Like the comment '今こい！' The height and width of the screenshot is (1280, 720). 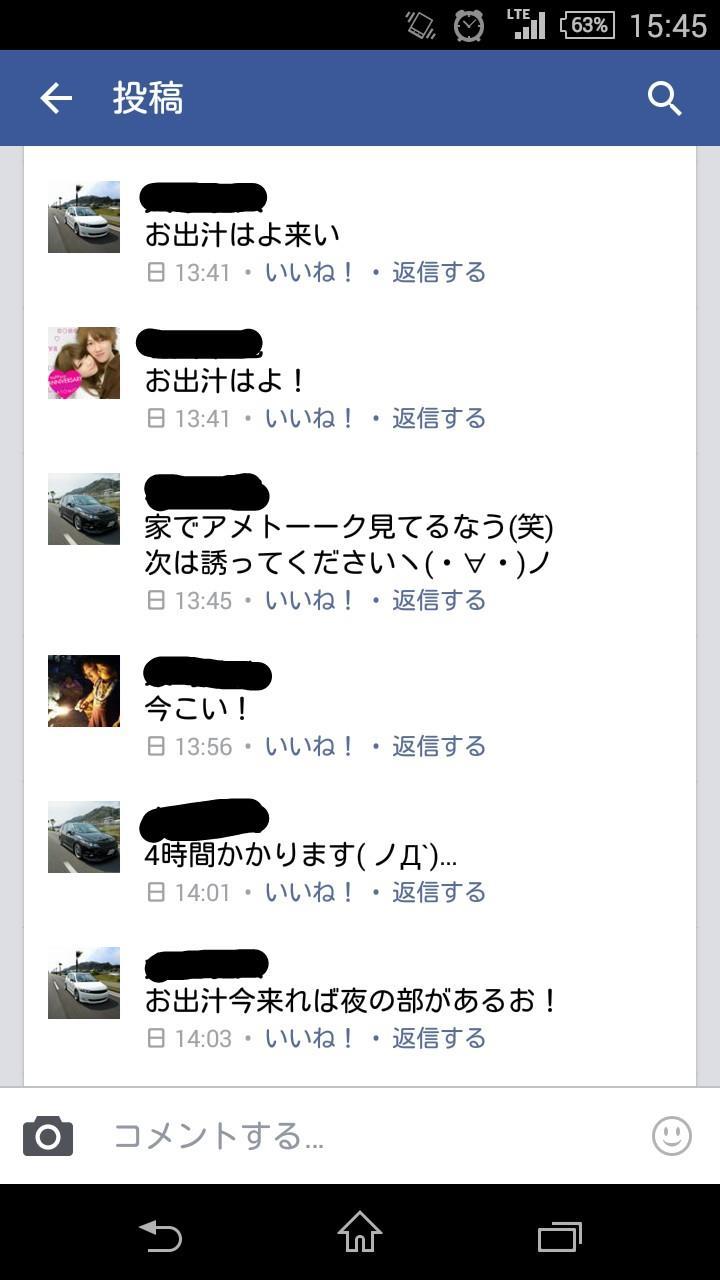pyautogui.click(x=309, y=746)
